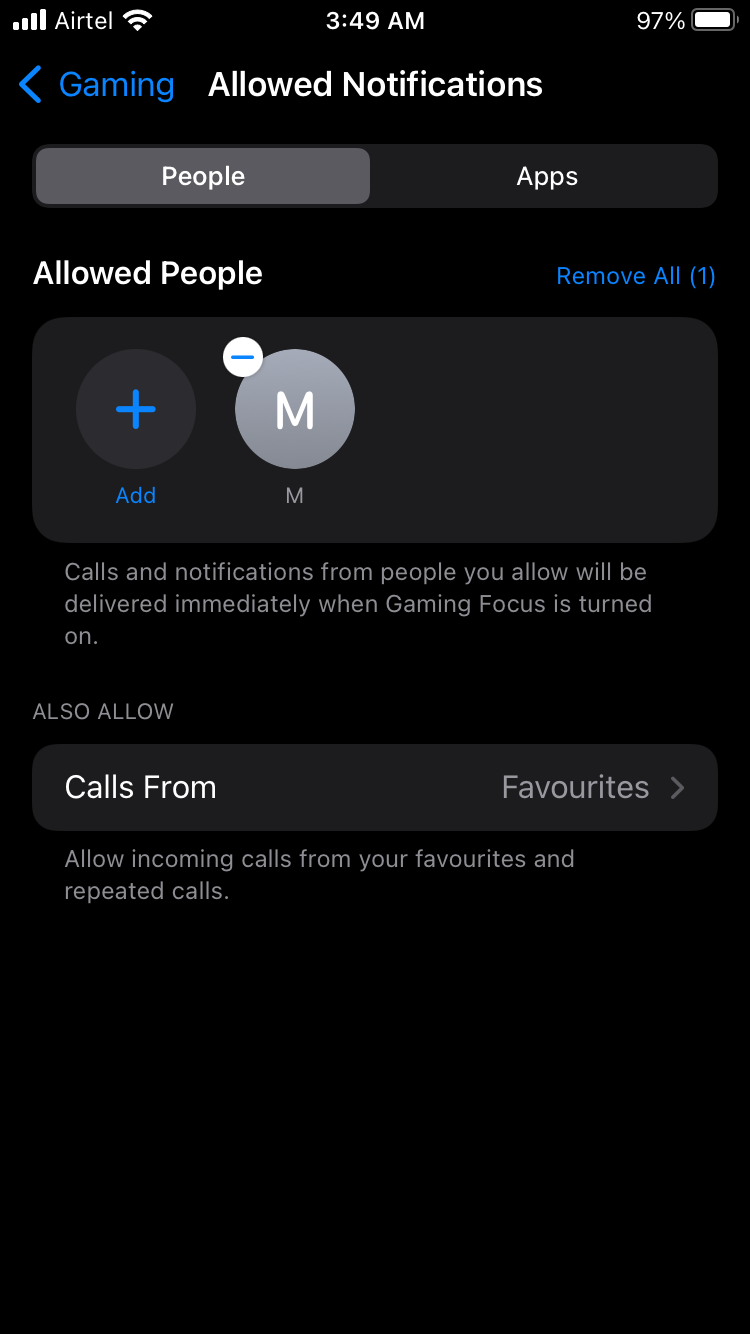
Task: Tap the remove toggle badge on M's photo
Action: [242, 356]
